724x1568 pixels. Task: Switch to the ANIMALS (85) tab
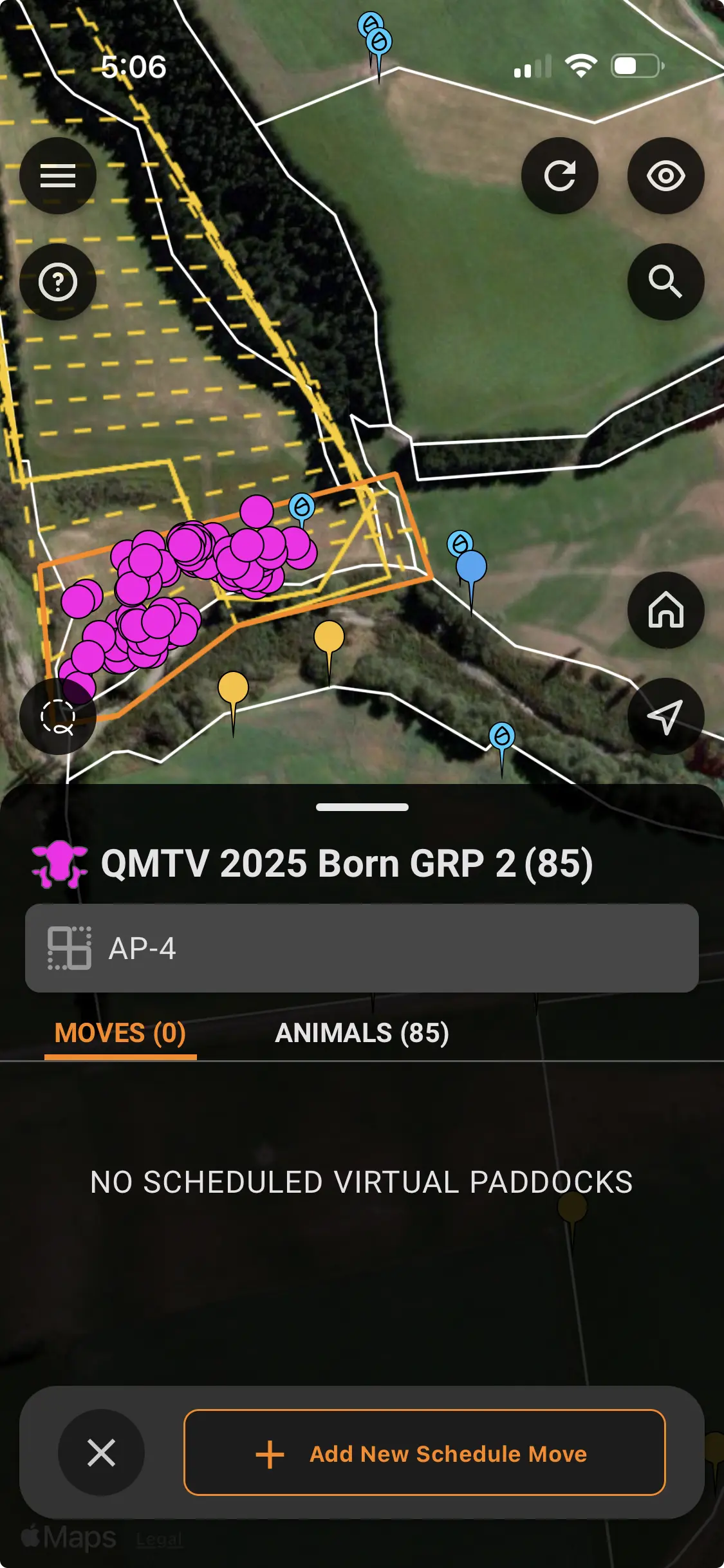tap(362, 1033)
